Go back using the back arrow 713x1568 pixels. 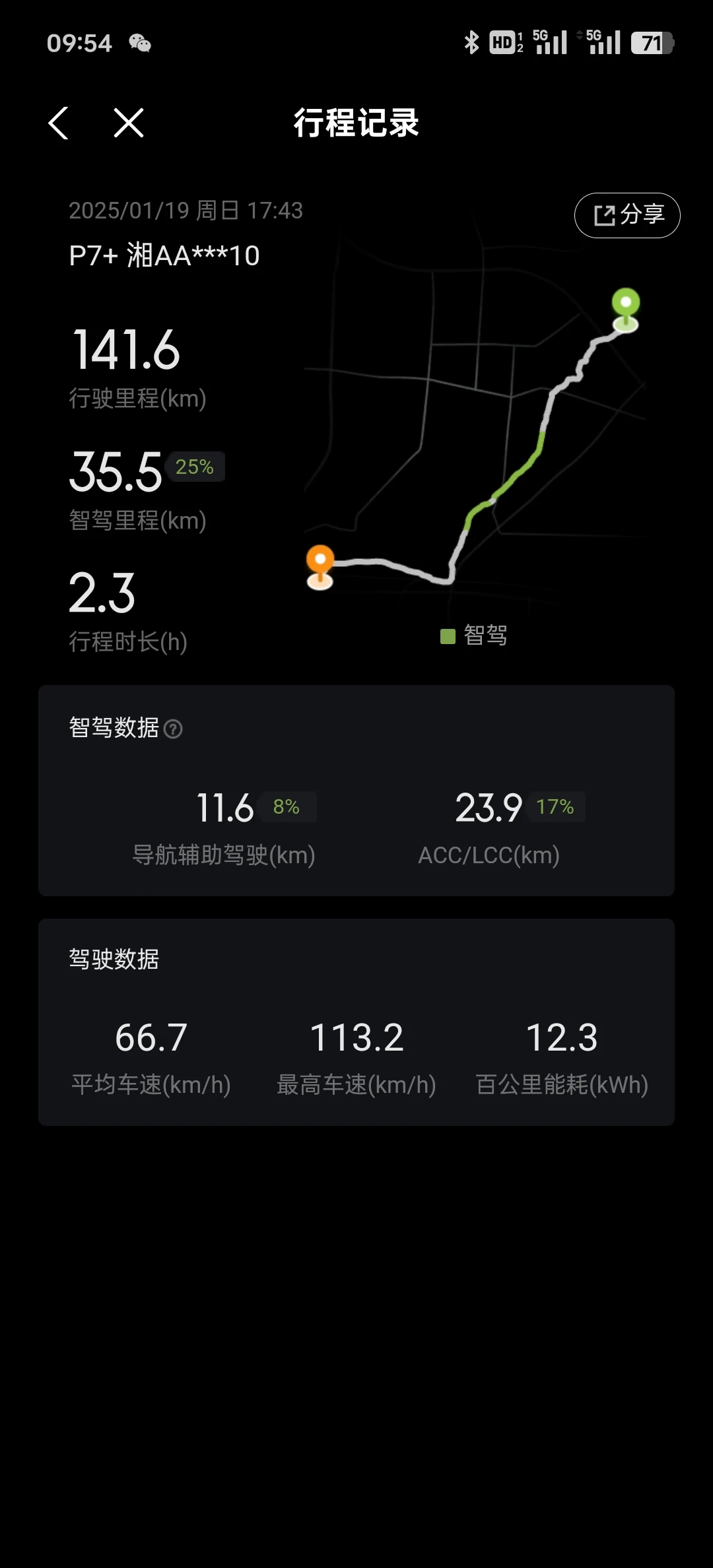[58, 123]
